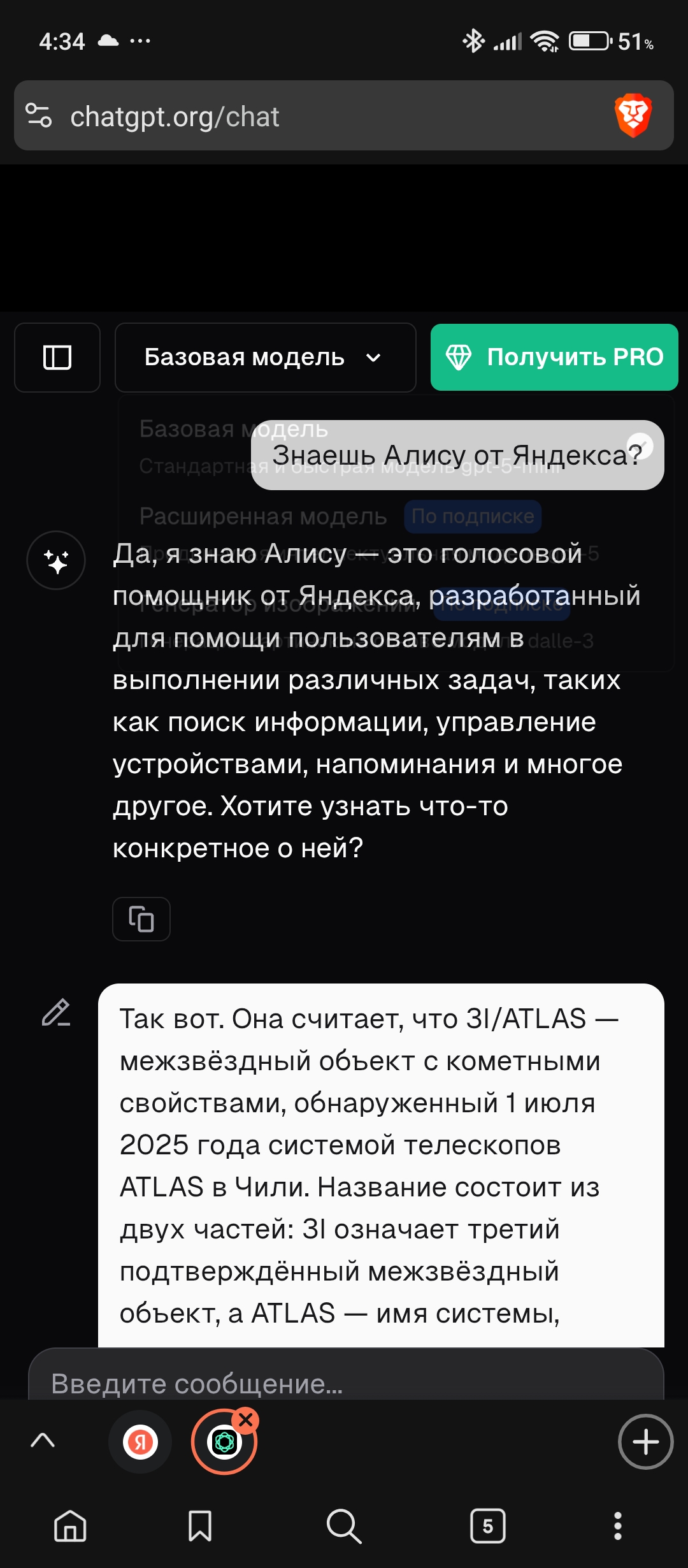Open the tab switcher showing 5 tabs
The height and width of the screenshot is (1568, 688).
pos(487,1526)
